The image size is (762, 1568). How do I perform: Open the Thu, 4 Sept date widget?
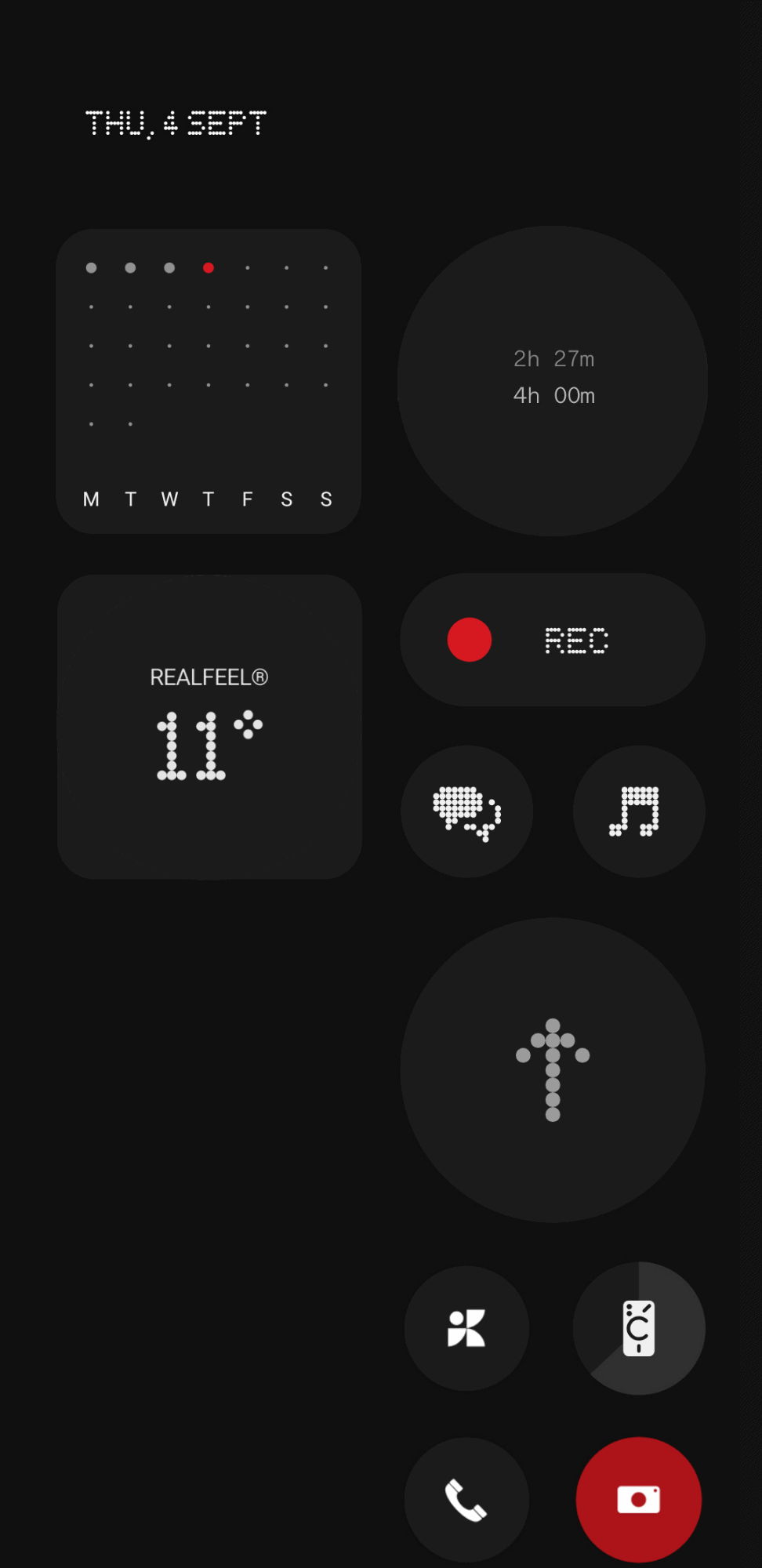pyautogui.click(x=176, y=124)
